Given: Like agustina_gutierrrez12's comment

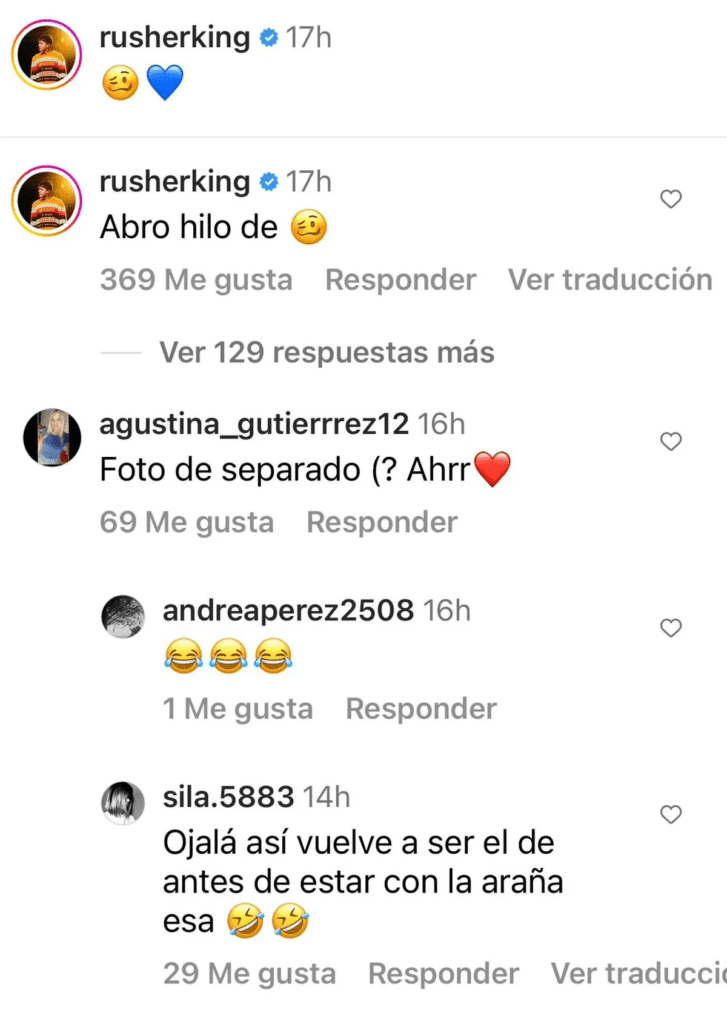Looking at the screenshot, I should (x=671, y=441).
